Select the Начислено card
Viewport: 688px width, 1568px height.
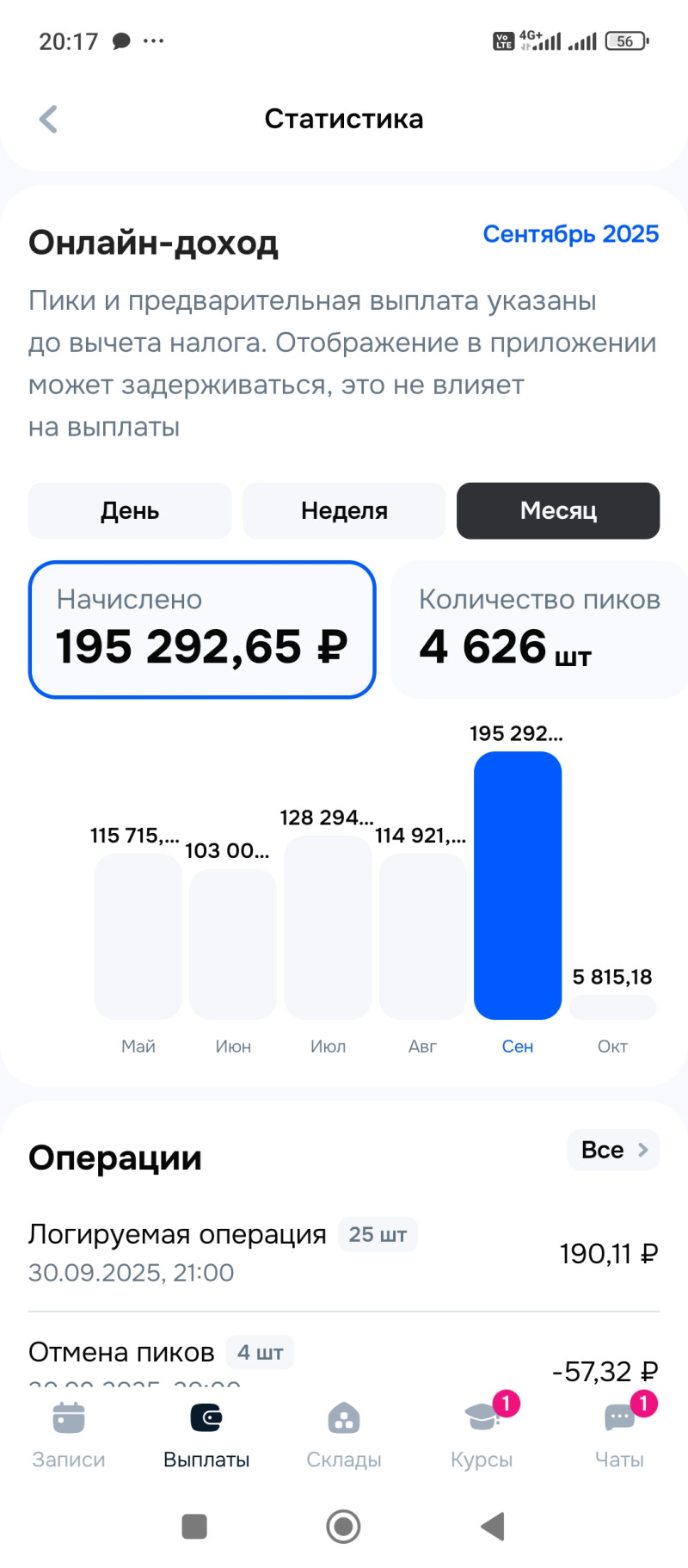click(x=202, y=629)
